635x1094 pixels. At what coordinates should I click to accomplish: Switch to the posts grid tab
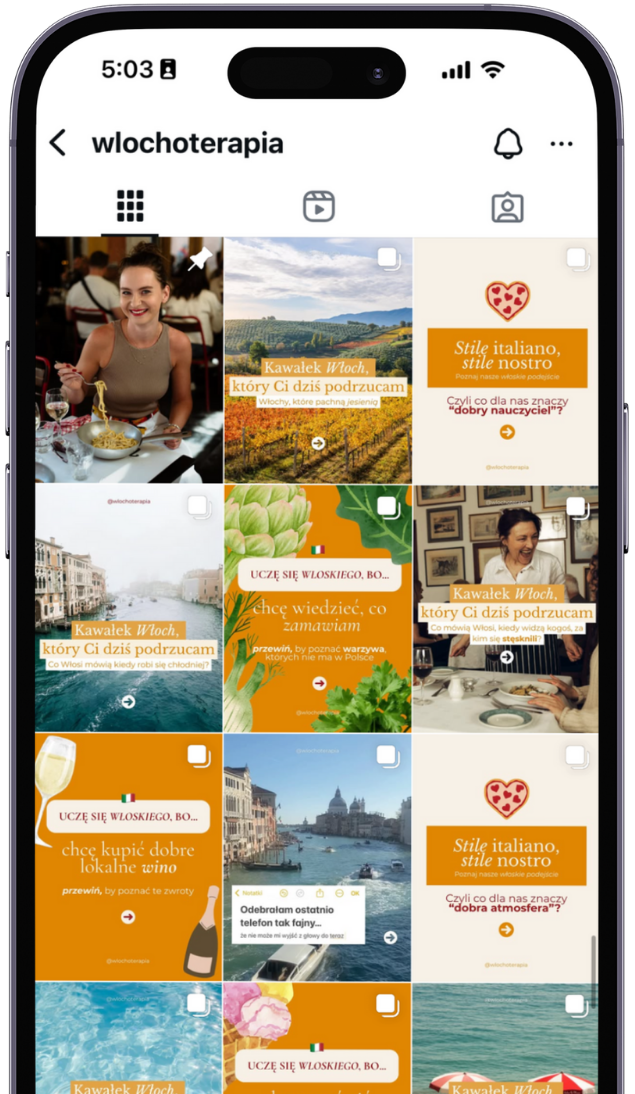point(130,206)
